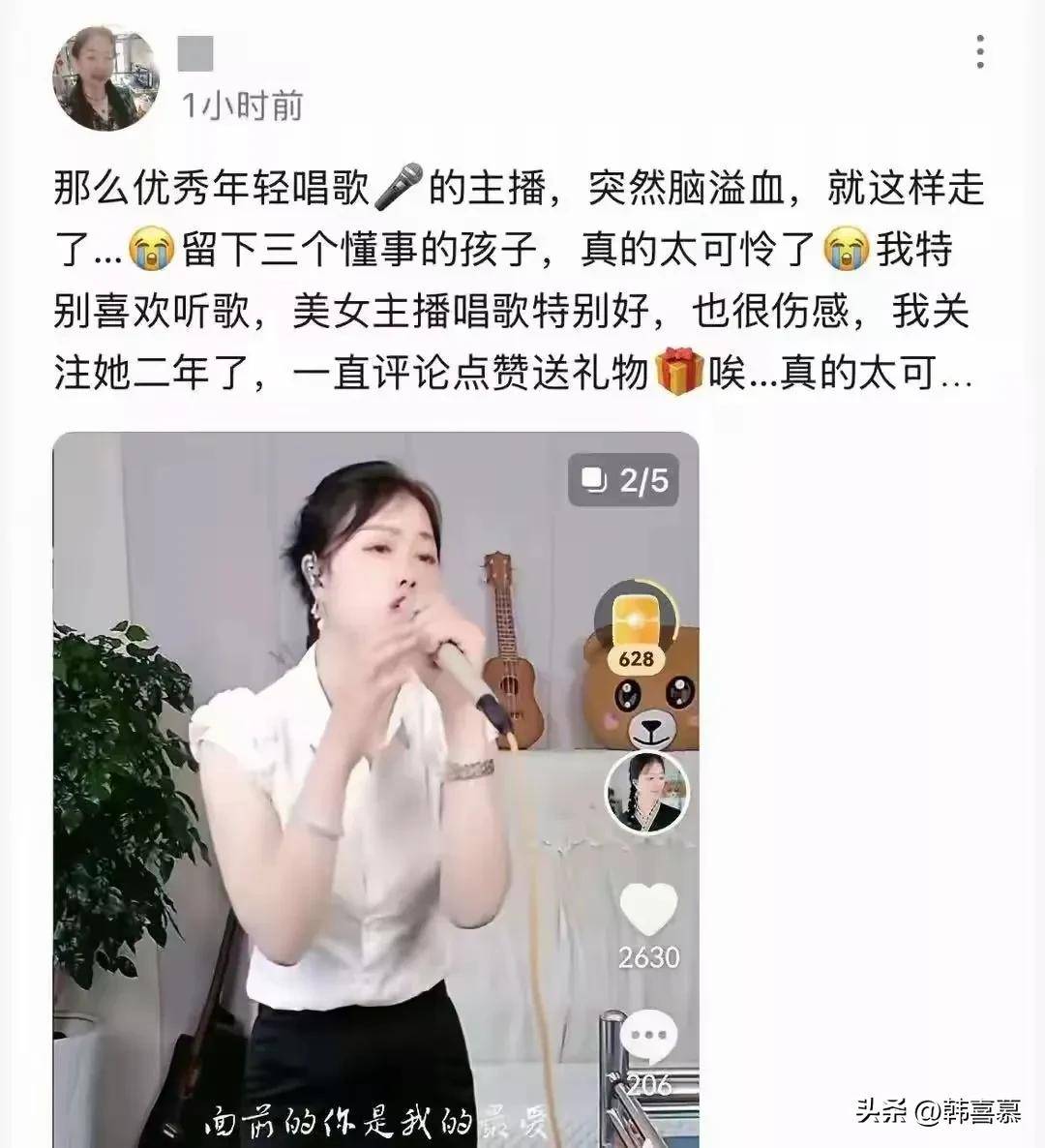Expand the truncated post text

pyautogui.click(x=955, y=375)
